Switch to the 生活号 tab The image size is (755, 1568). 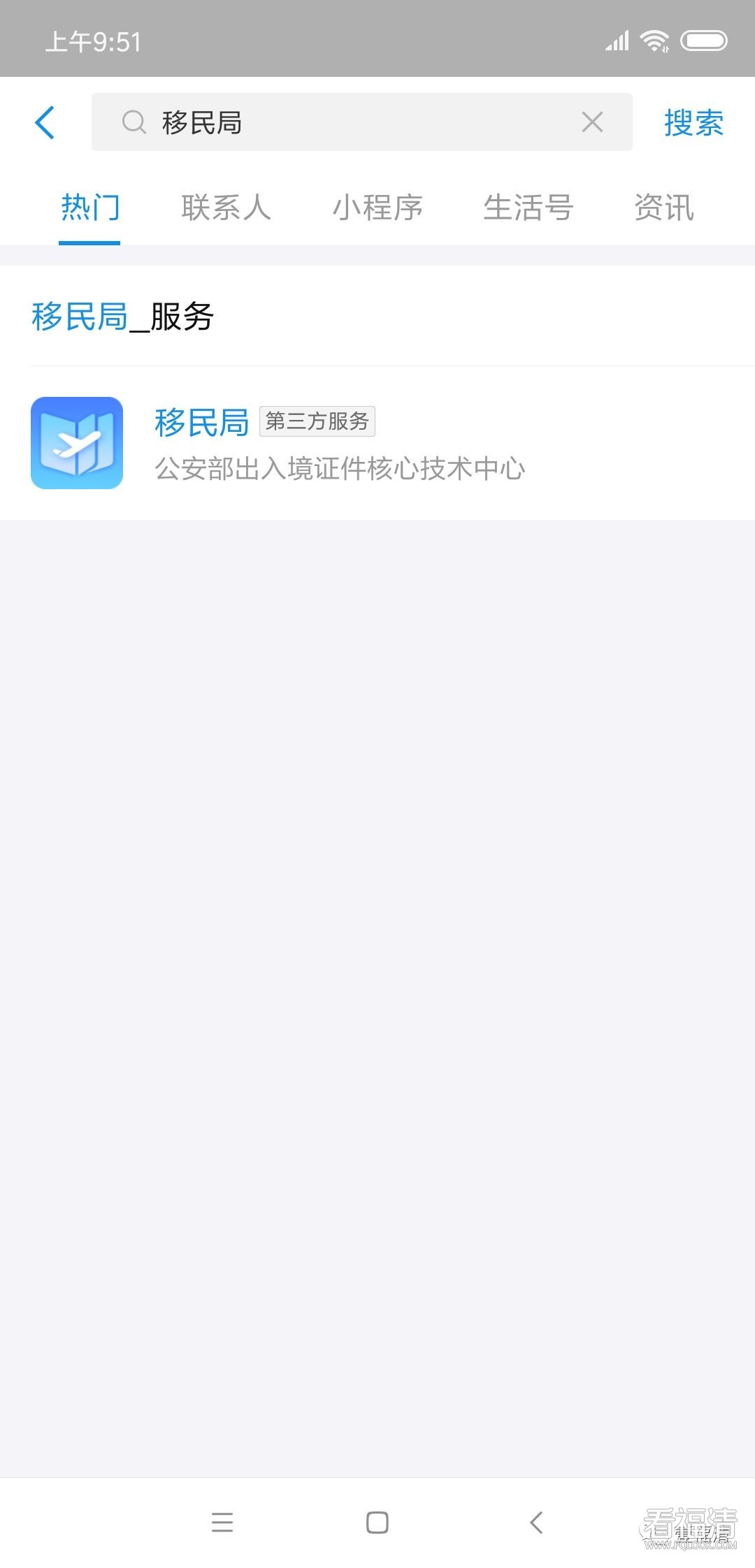528,208
